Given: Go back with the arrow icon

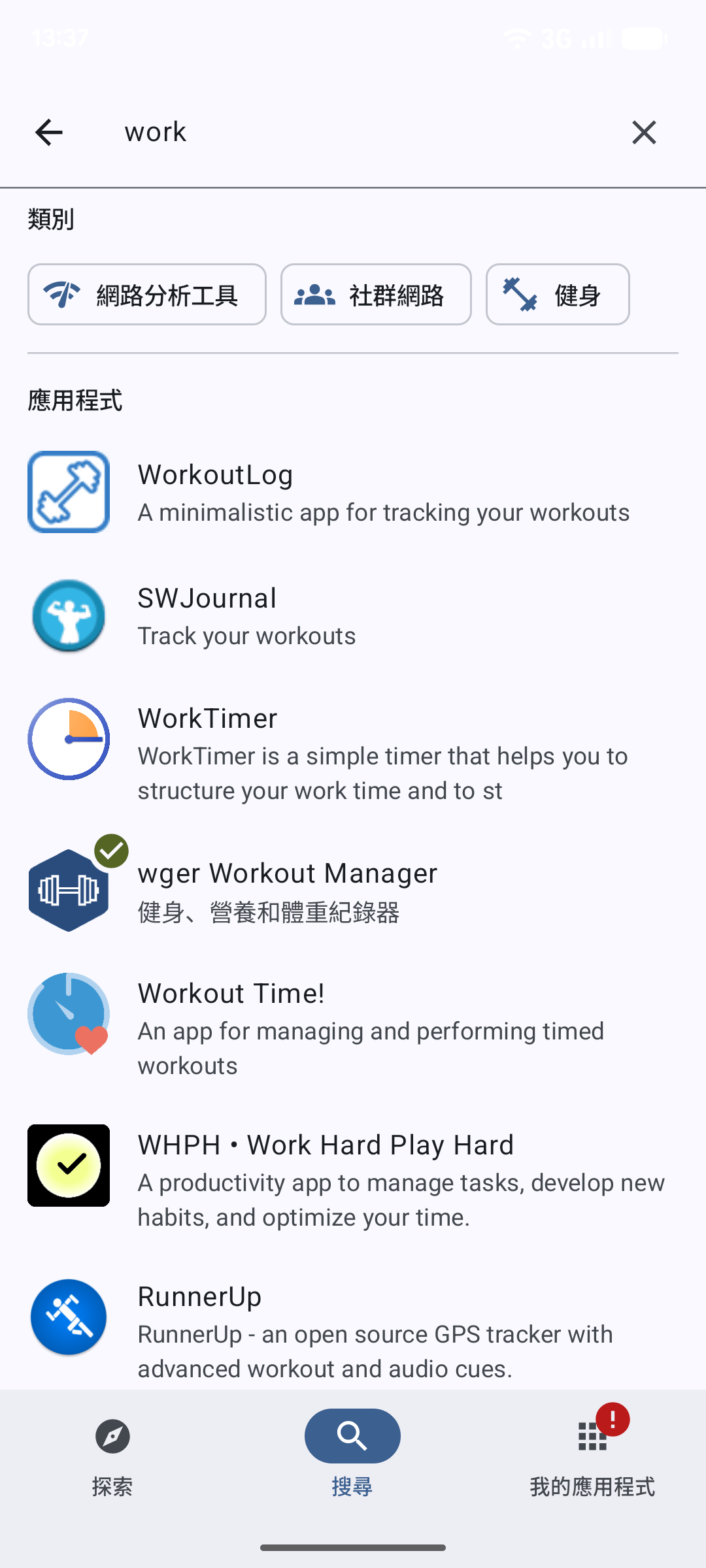Looking at the screenshot, I should point(49,133).
